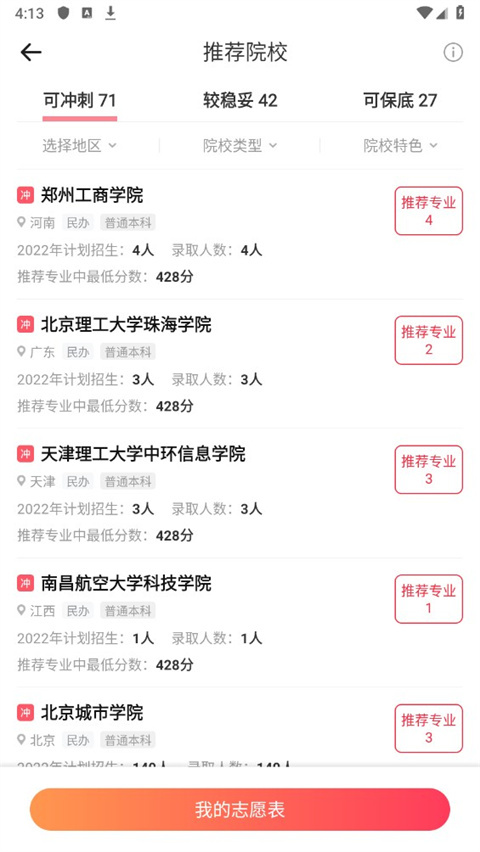This screenshot has height=852, width=480.
Task: Expand the 选择地区 region filter
Action: pyautogui.click(x=80, y=145)
